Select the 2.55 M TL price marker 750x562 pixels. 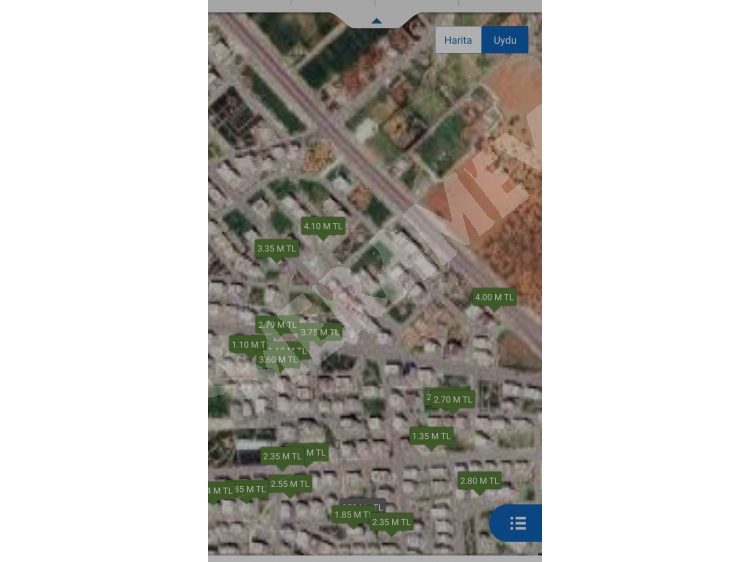[290, 484]
